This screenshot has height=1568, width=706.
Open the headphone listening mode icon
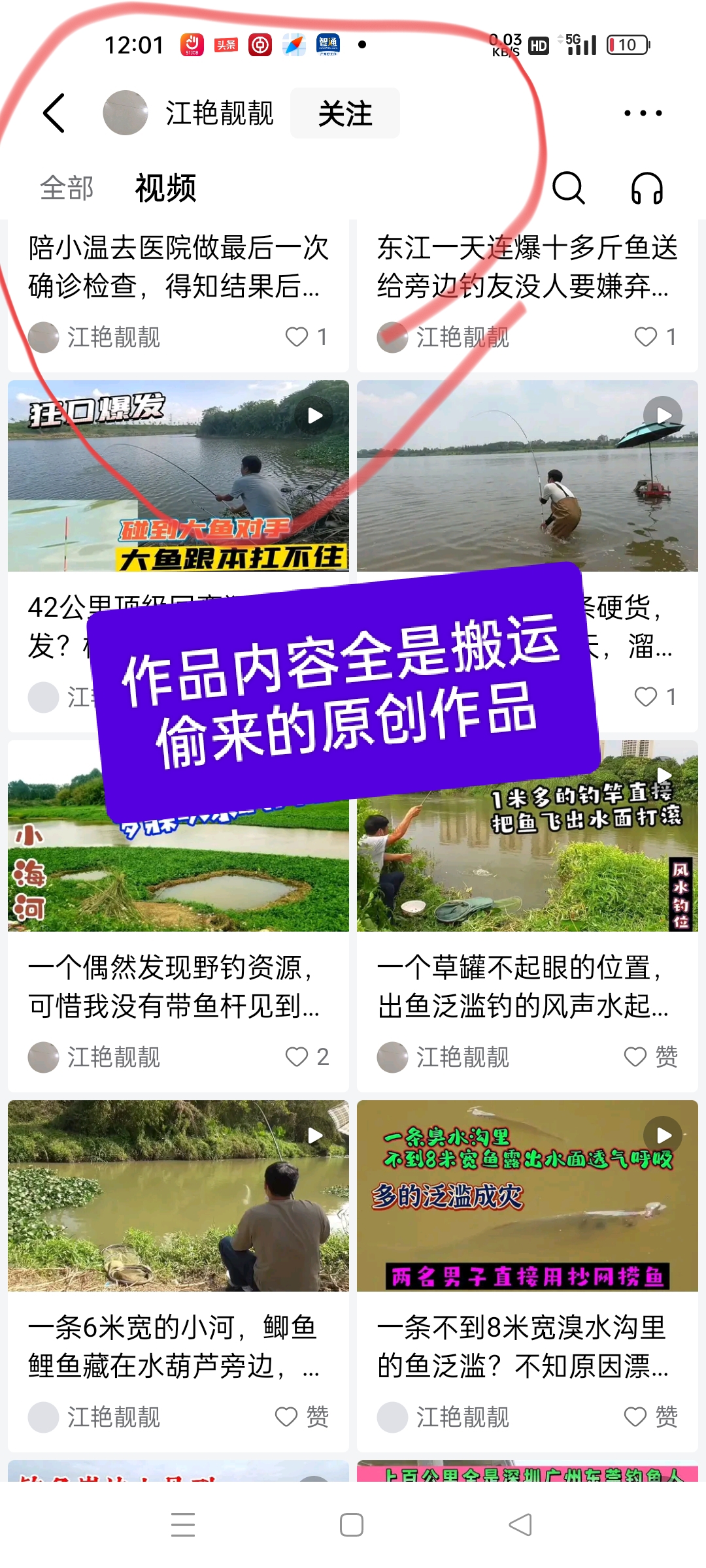point(647,188)
